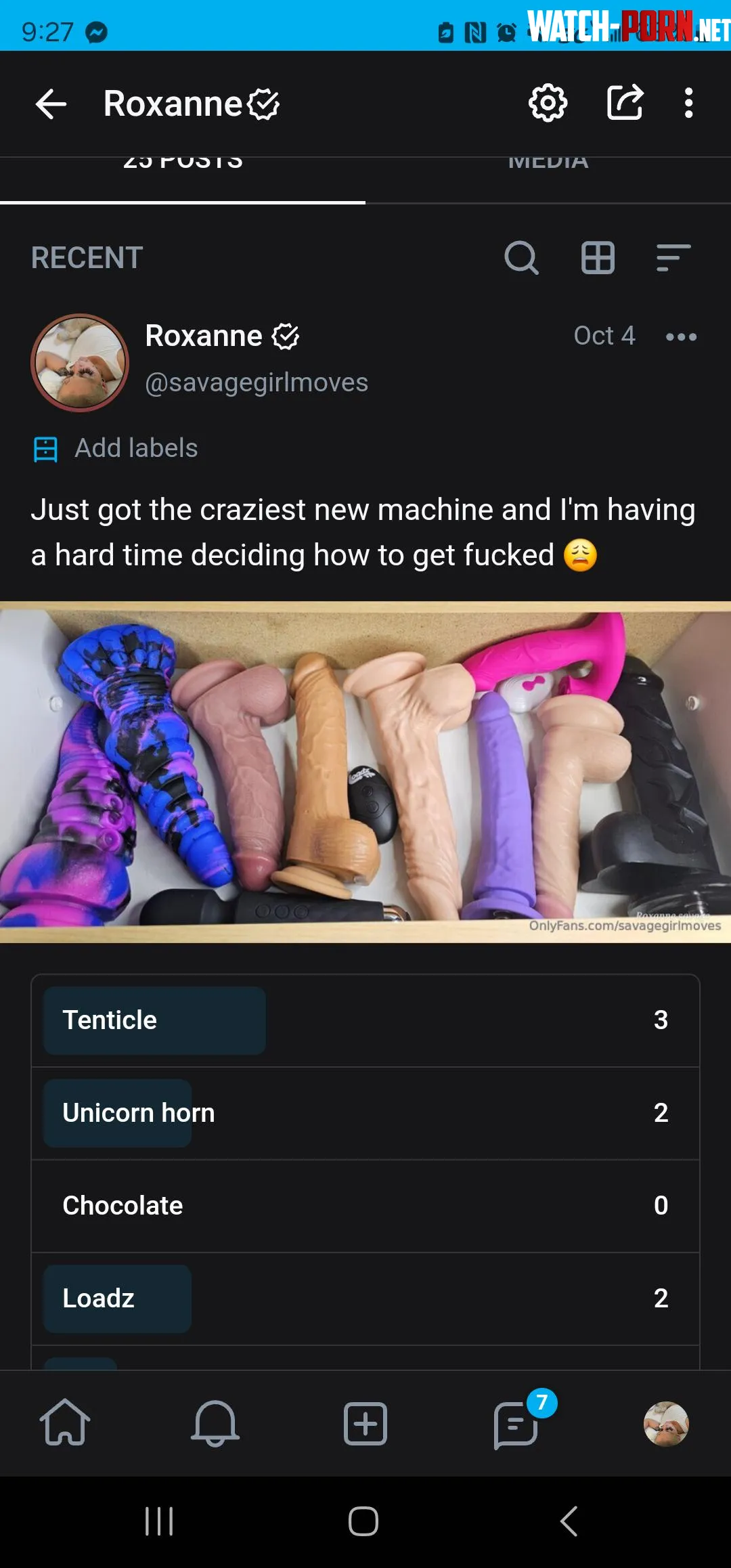This screenshot has height=1568, width=731.
Task: Share Roxanne's profile
Action: (x=624, y=103)
